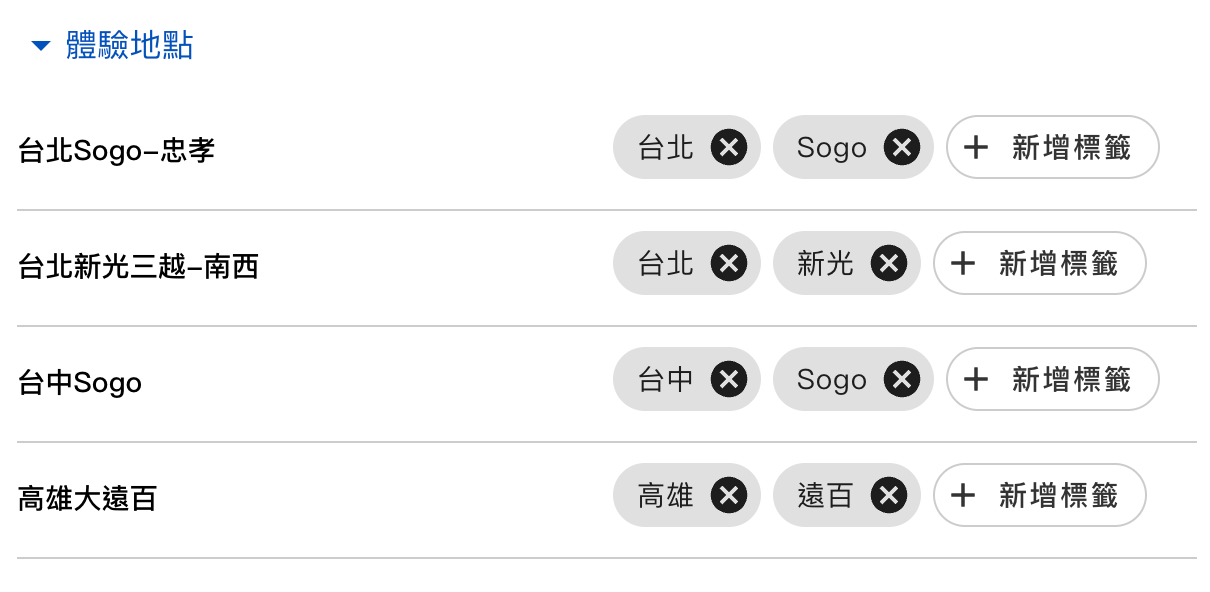Remove 台北 tag from 台北Sogo-忠孝
Viewport: 1210px width, 592px height.
click(x=729, y=148)
